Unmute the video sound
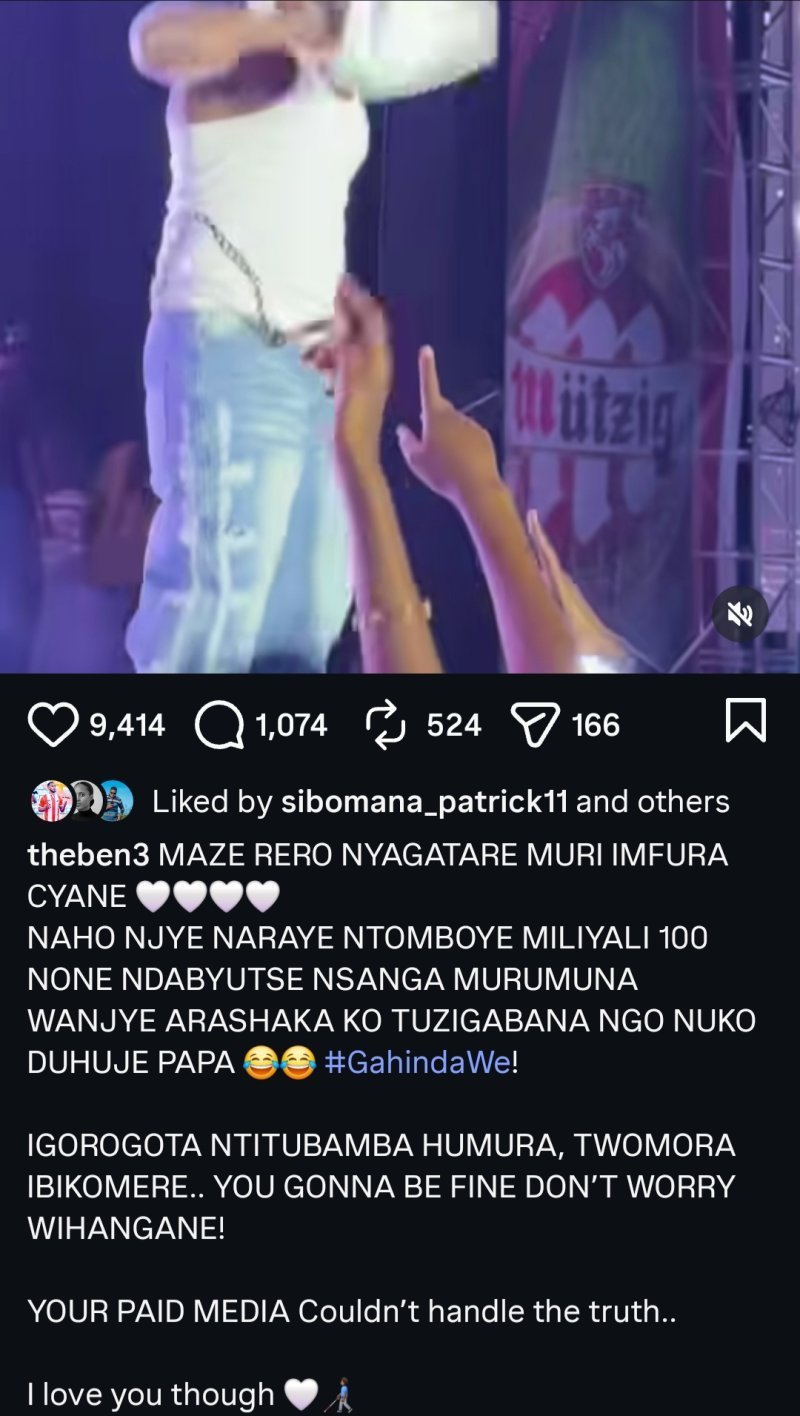This screenshot has height=1416, width=800. (740, 614)
